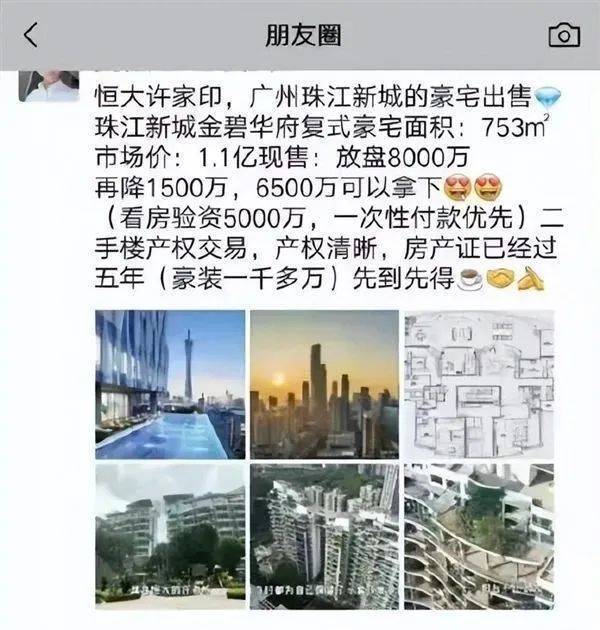Open the floor plan image
This screenshot has width=600, height=630.
[x=479, y=384]
